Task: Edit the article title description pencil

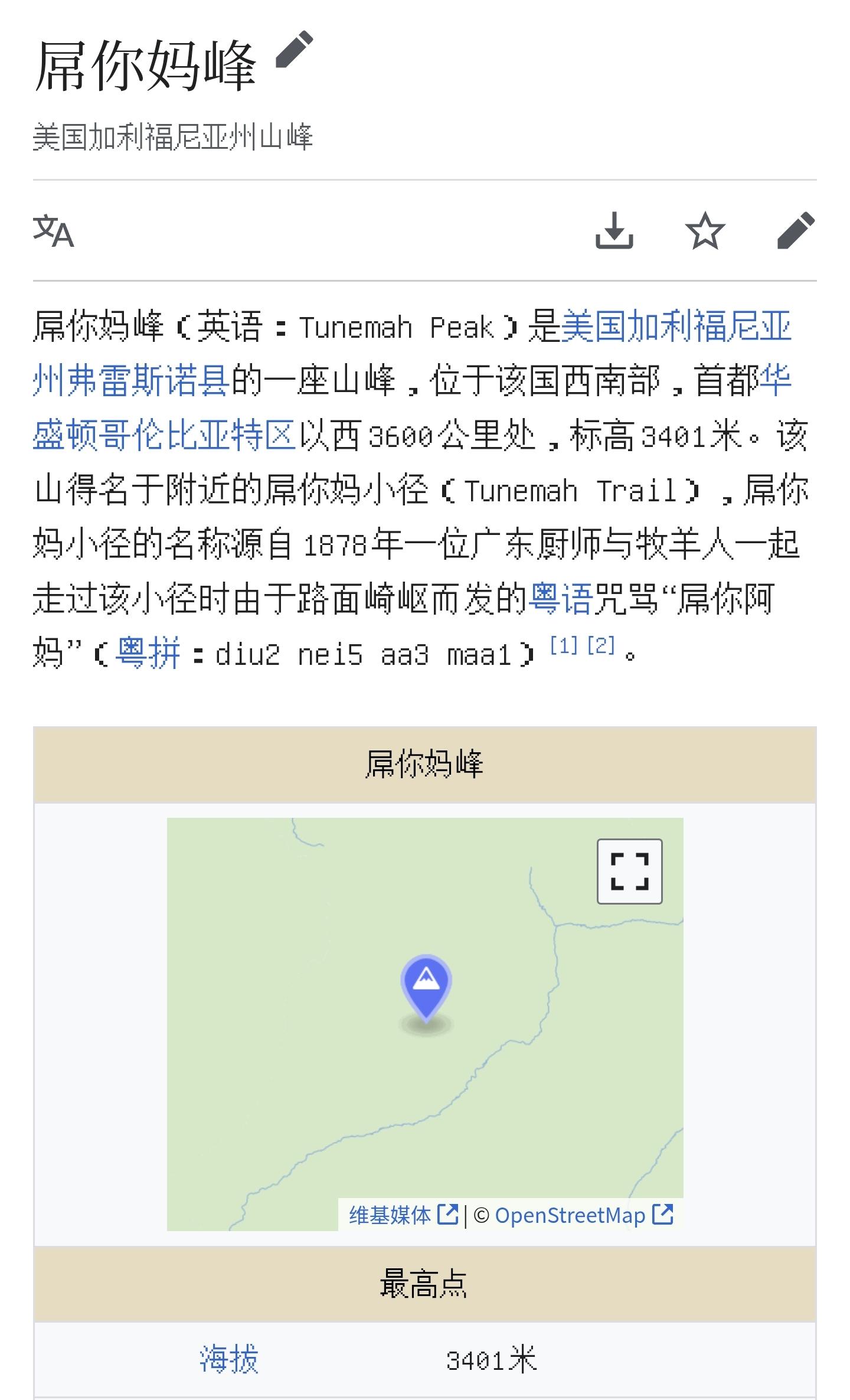Action: click(x=294, y=50)
